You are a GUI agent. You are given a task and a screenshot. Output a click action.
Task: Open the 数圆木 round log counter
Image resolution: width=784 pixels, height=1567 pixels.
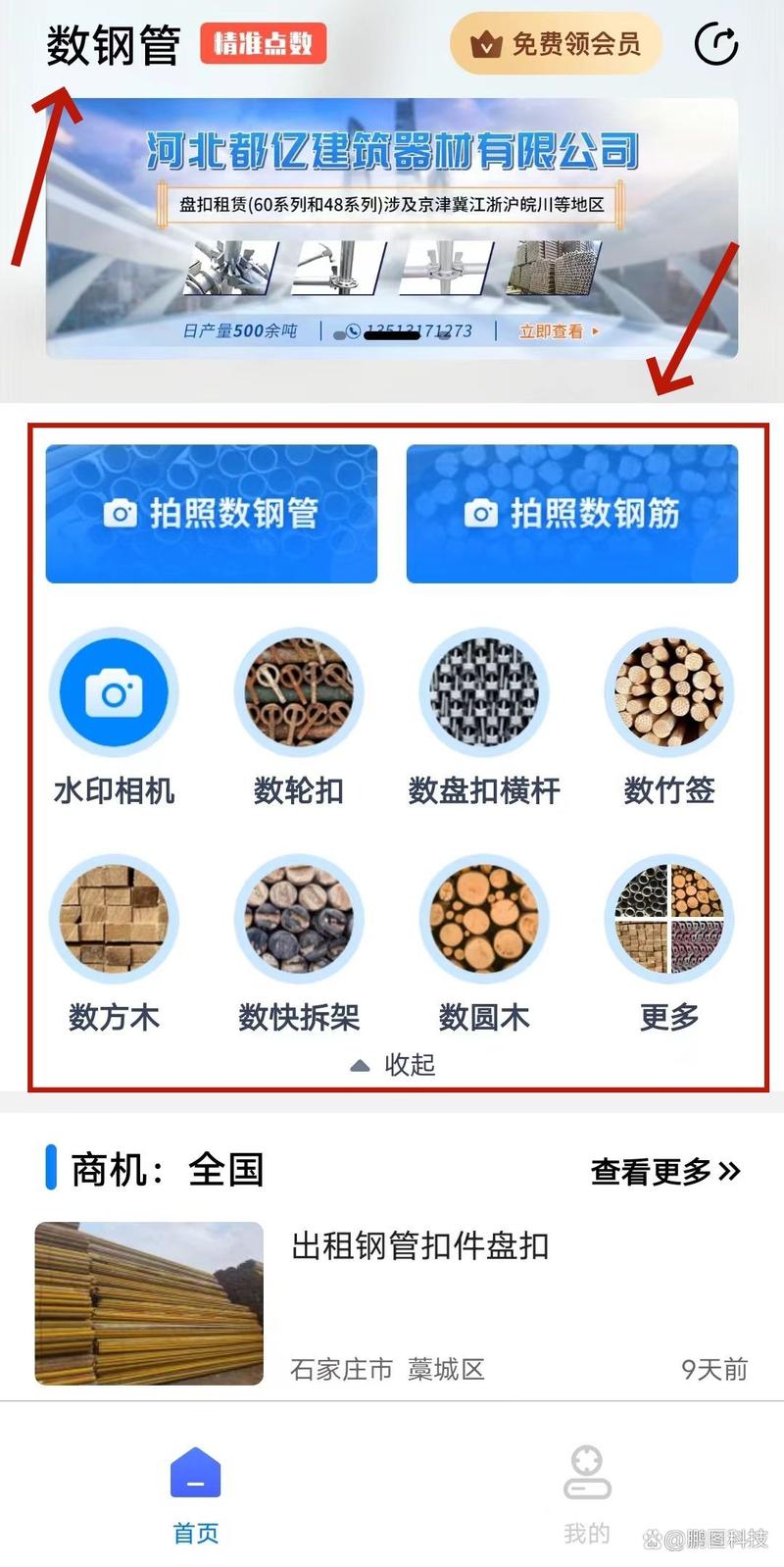(483, 919)
